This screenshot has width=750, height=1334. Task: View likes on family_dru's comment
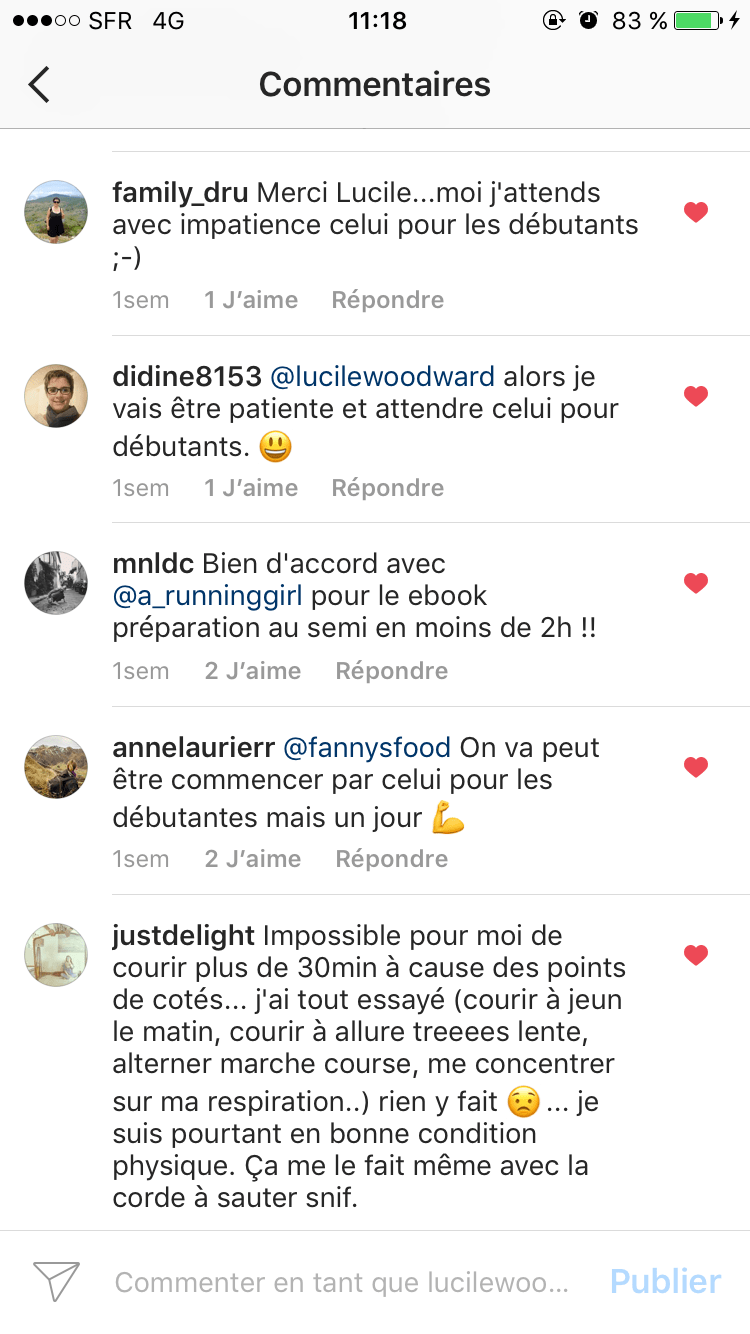tap(251, 300)
